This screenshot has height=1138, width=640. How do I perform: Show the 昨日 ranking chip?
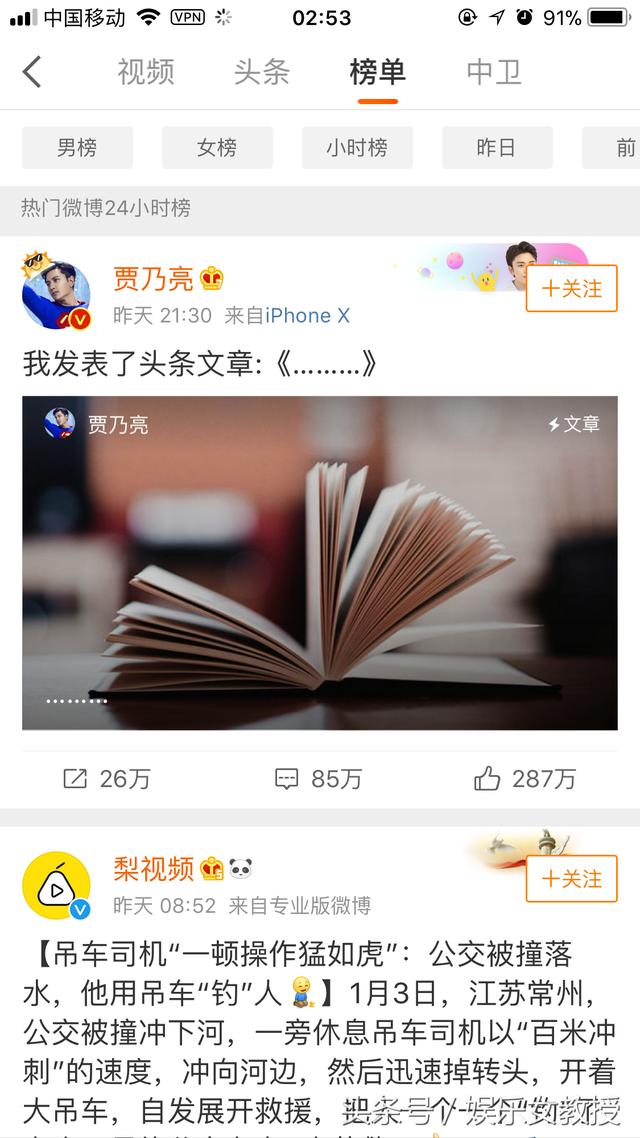[496, 148]
